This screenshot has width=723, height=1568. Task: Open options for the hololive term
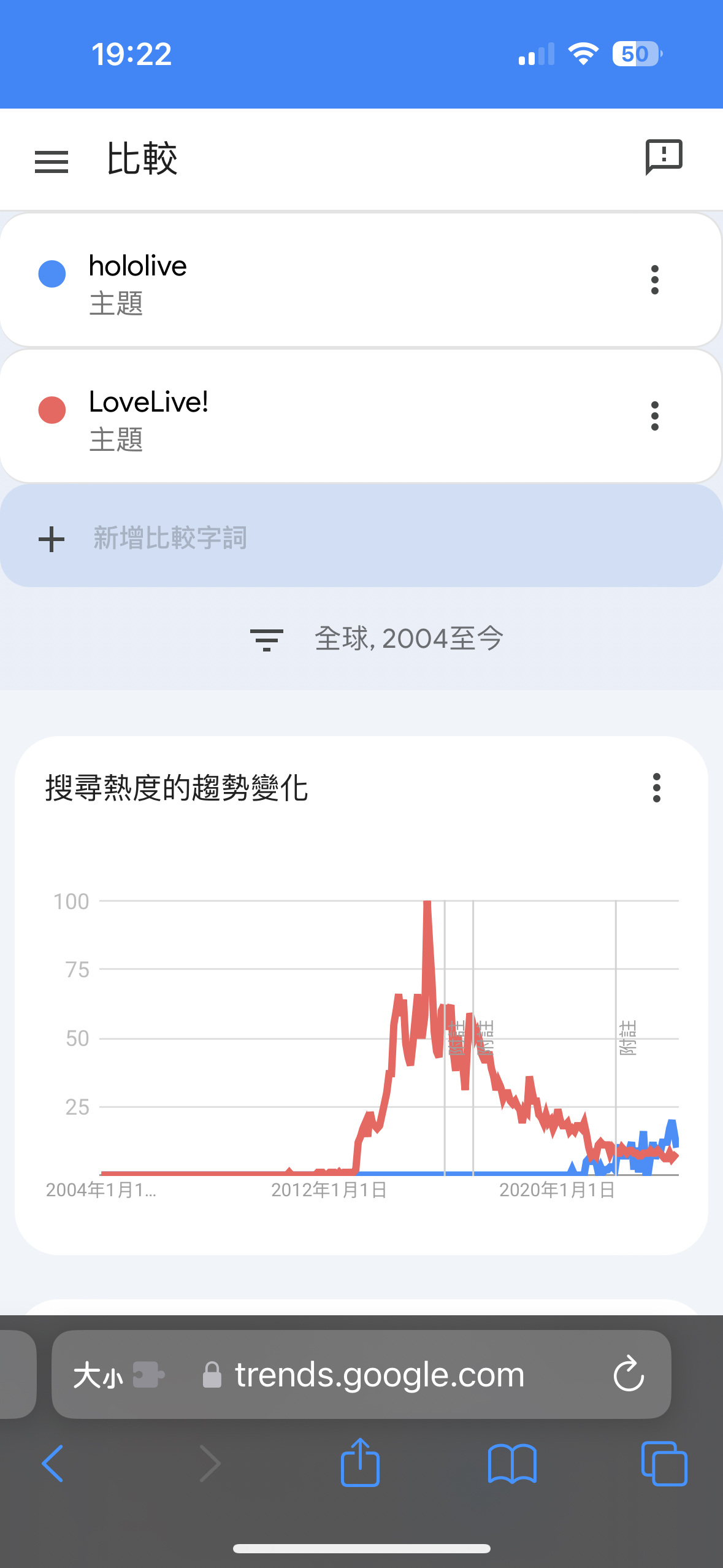click(655, 280)
